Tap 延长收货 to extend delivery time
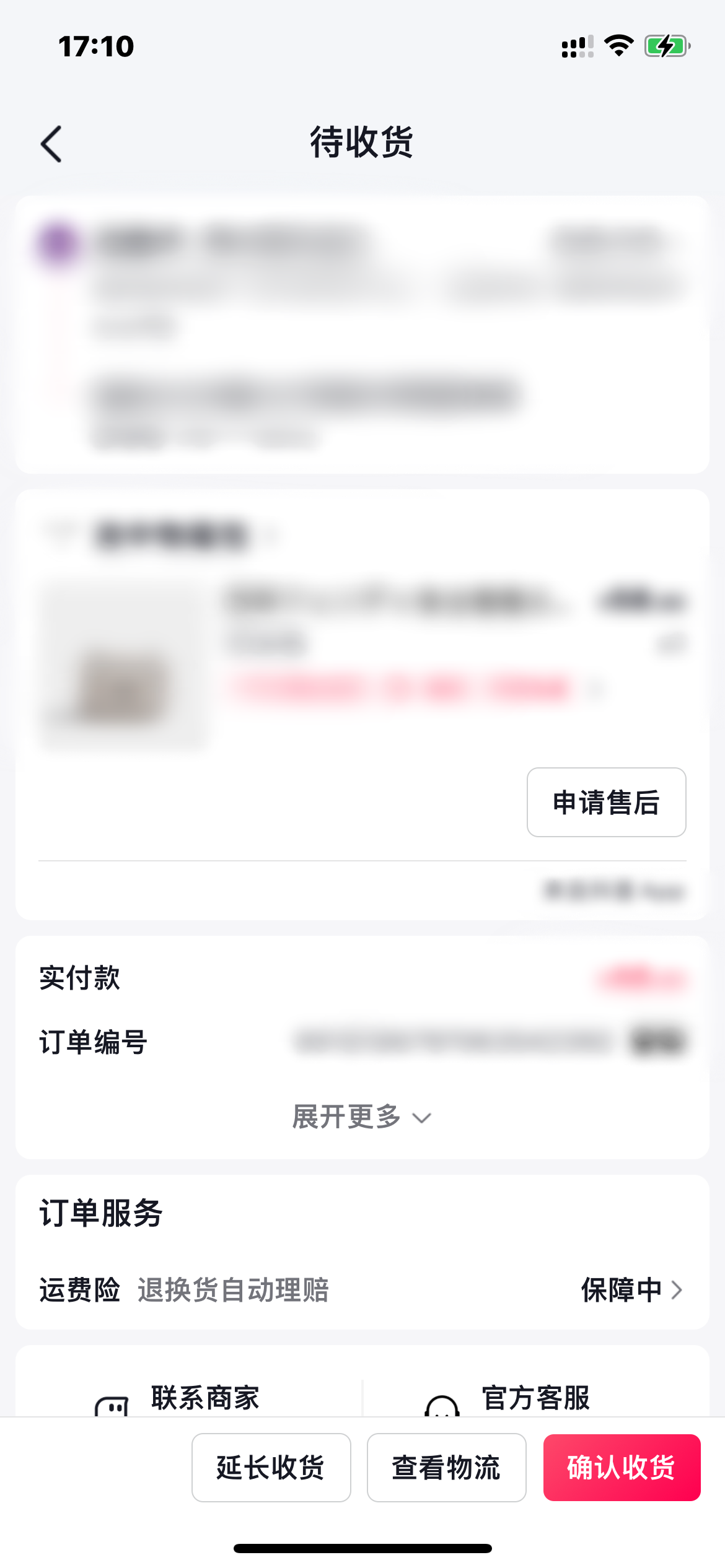The width and height of the screenshot is (725, 1568). 271,1468
